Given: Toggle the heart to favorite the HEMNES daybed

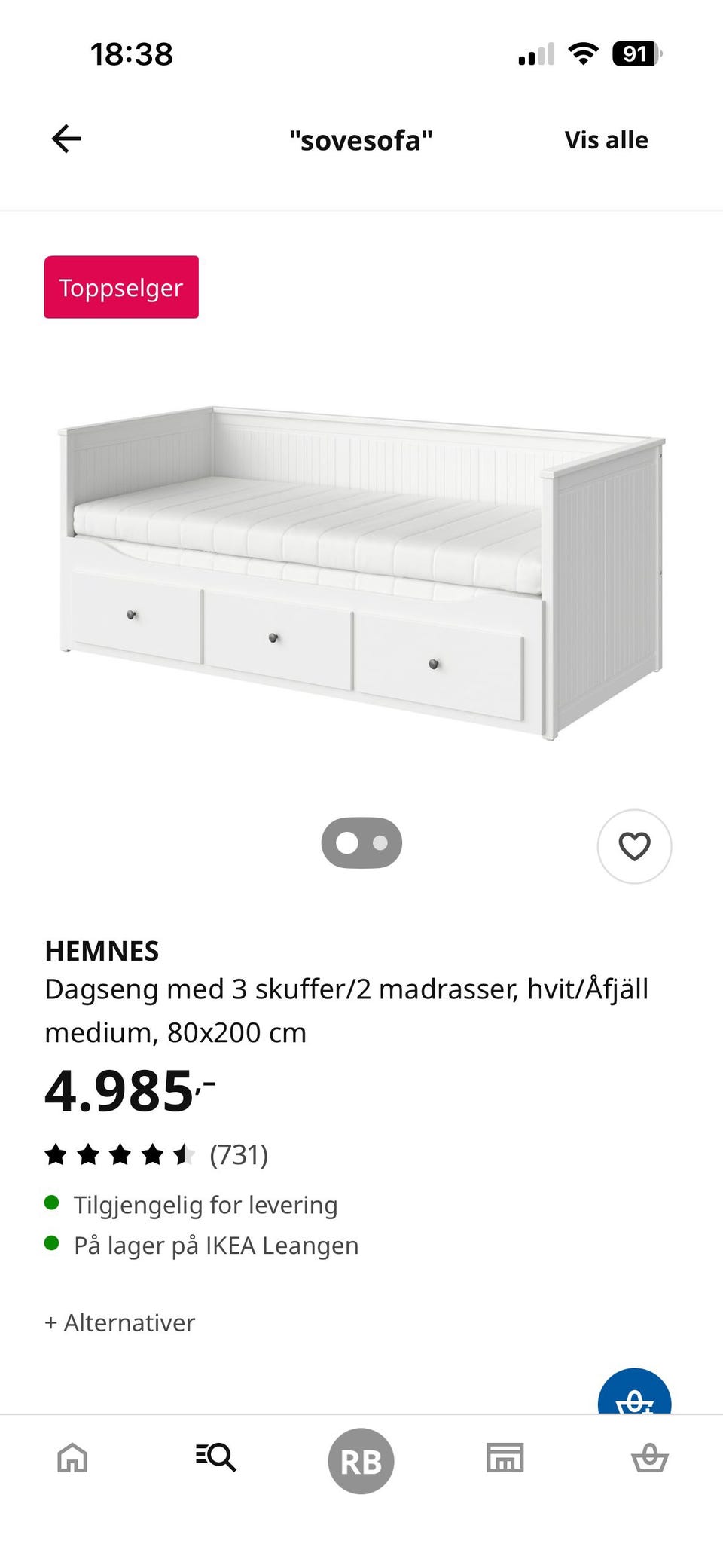Looking at the screenshot, I should [x=634, y=846].
